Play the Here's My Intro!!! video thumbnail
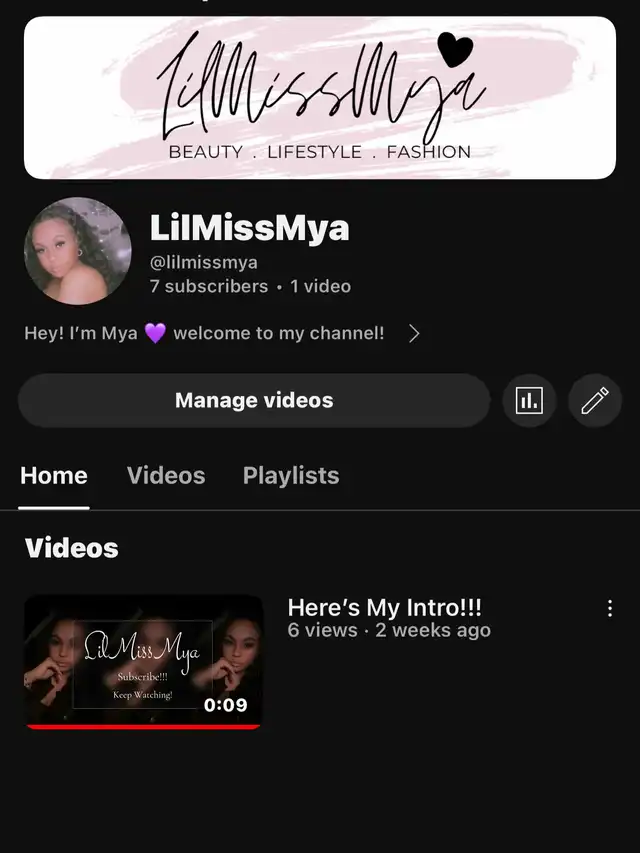The width and height of the screenshot is (640, 853). coord(143,662)
